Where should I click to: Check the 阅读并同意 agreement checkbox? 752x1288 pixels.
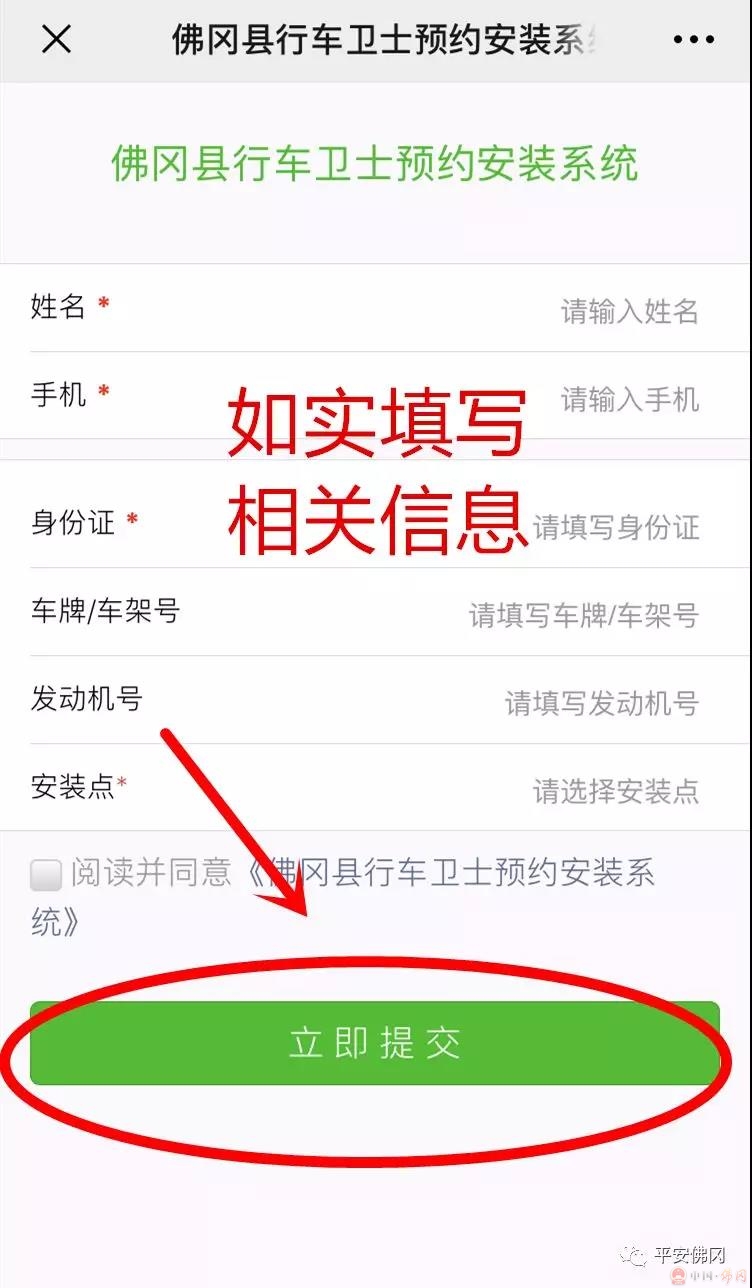(46, 875)
